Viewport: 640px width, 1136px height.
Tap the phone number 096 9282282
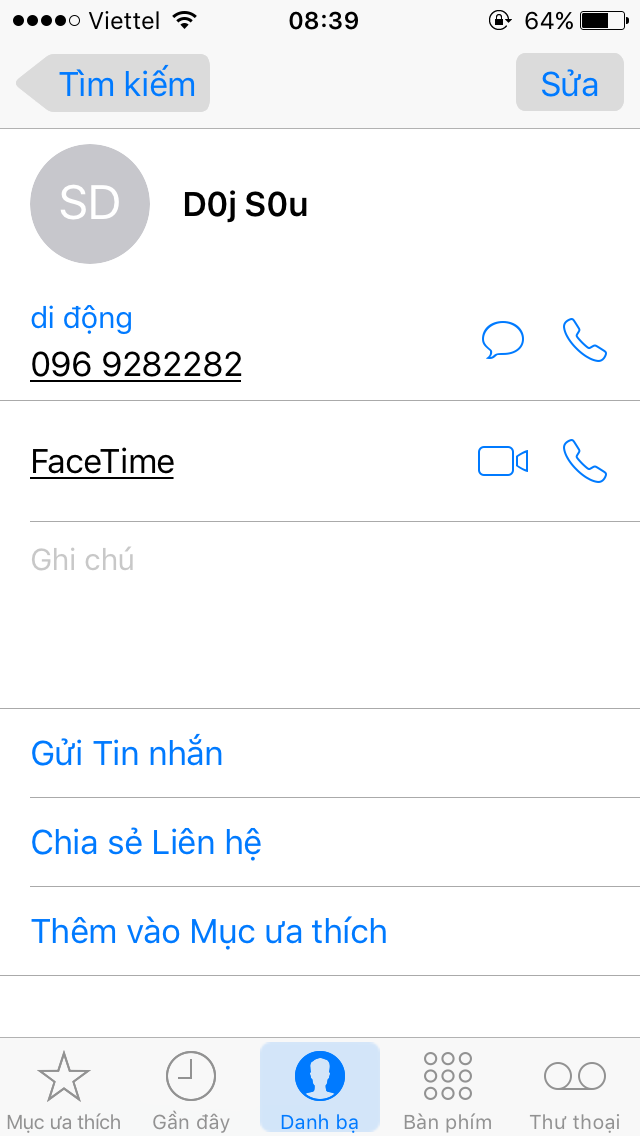click(136, 364)
